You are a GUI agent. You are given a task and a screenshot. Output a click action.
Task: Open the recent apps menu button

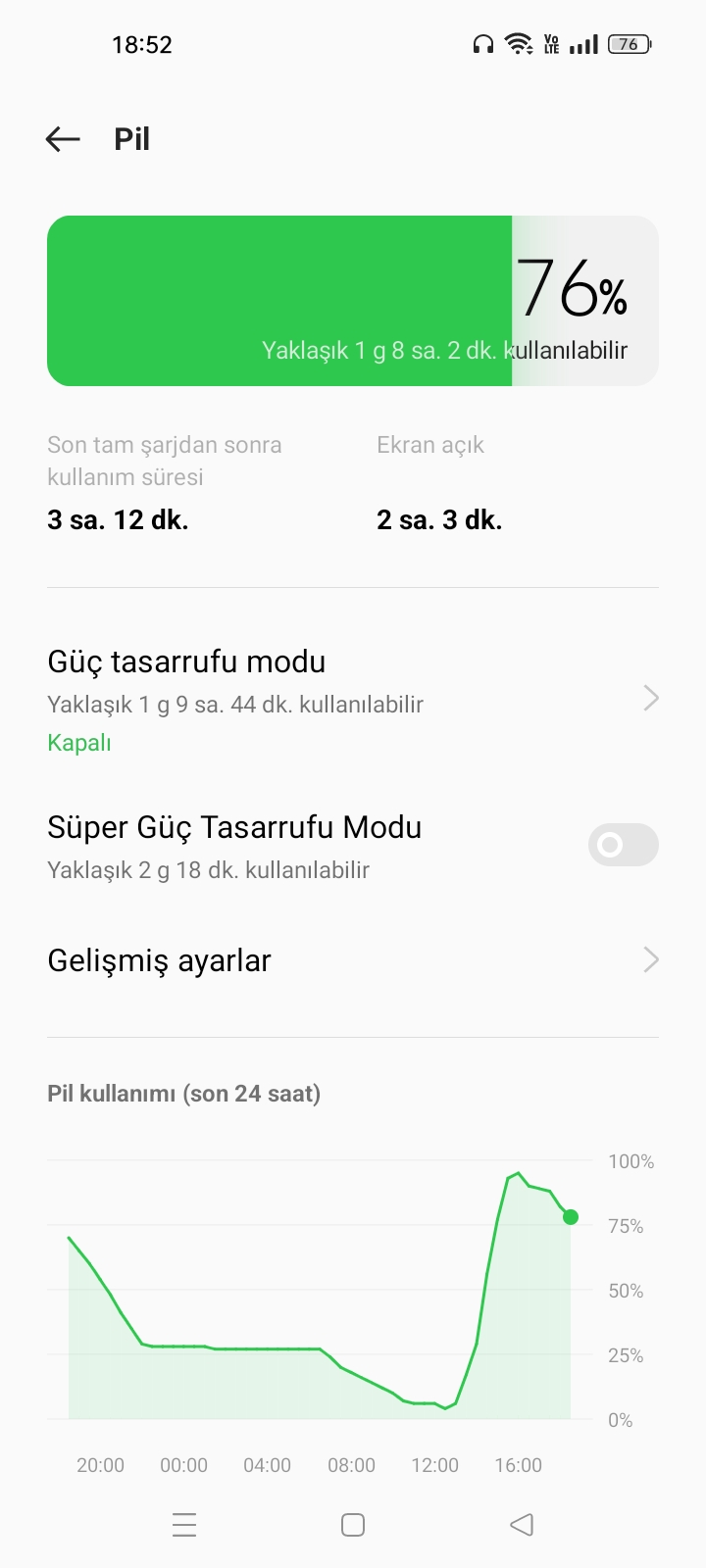pyautogui.click(x=184, y=1525)
